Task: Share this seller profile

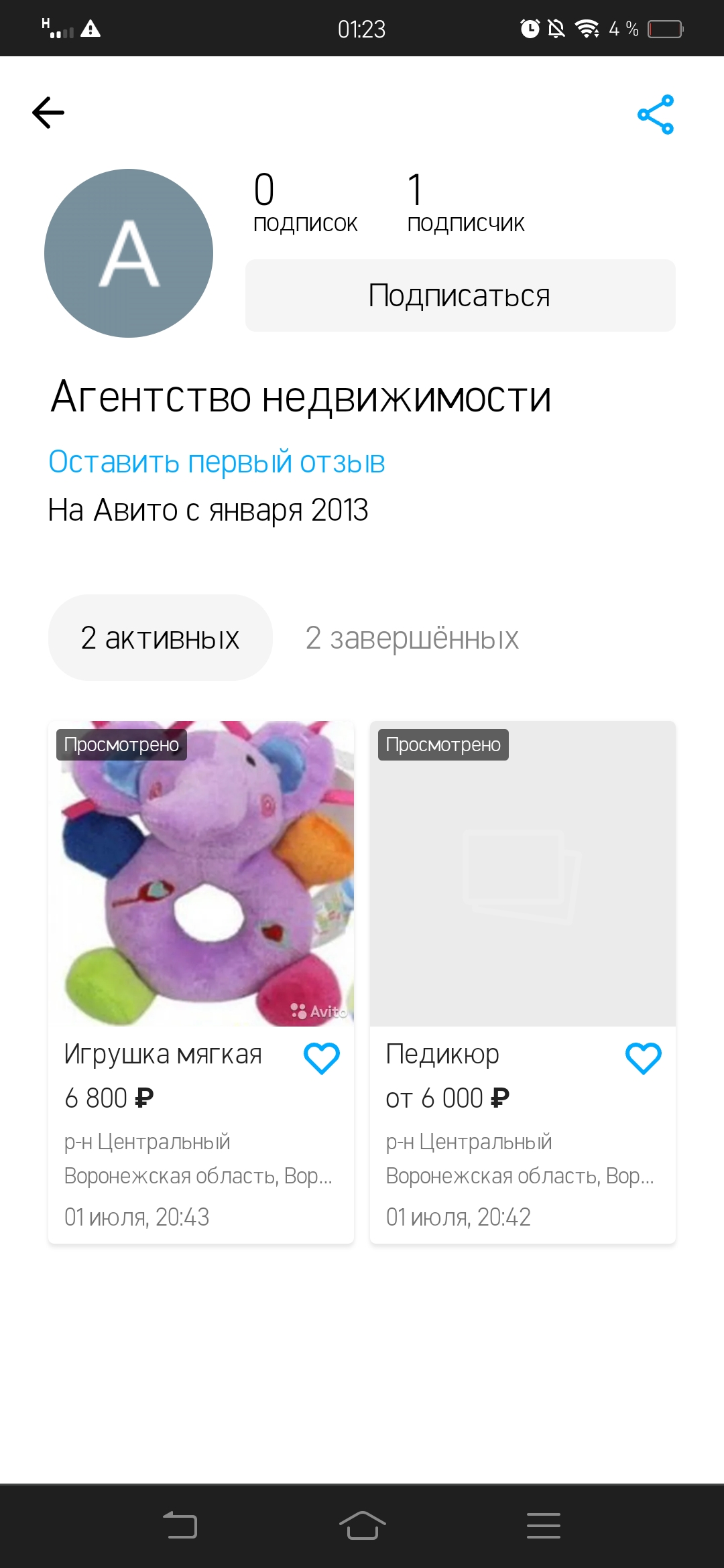Action: click(x=656, y=115)
